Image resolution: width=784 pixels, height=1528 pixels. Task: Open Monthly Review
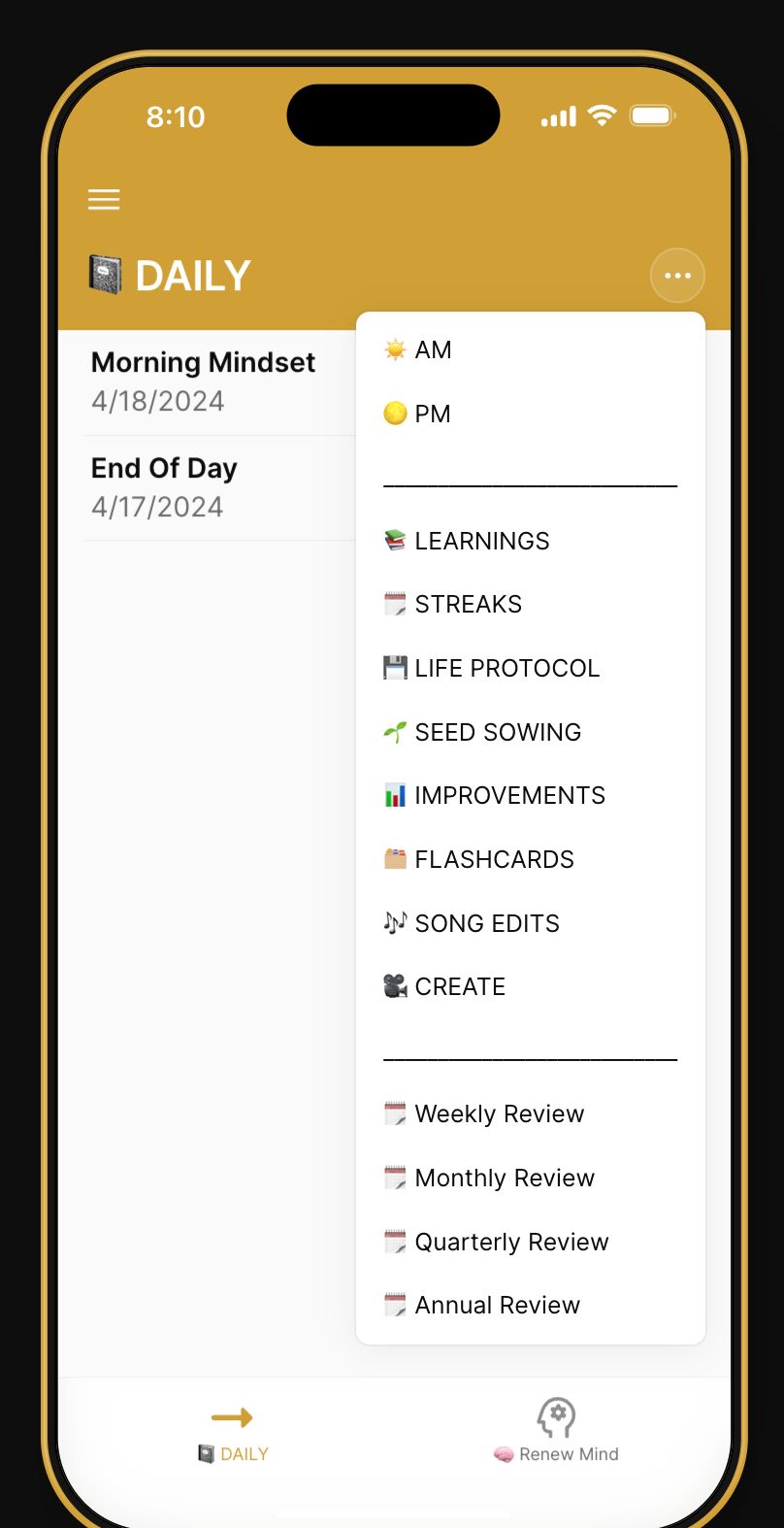point(505,1178)
